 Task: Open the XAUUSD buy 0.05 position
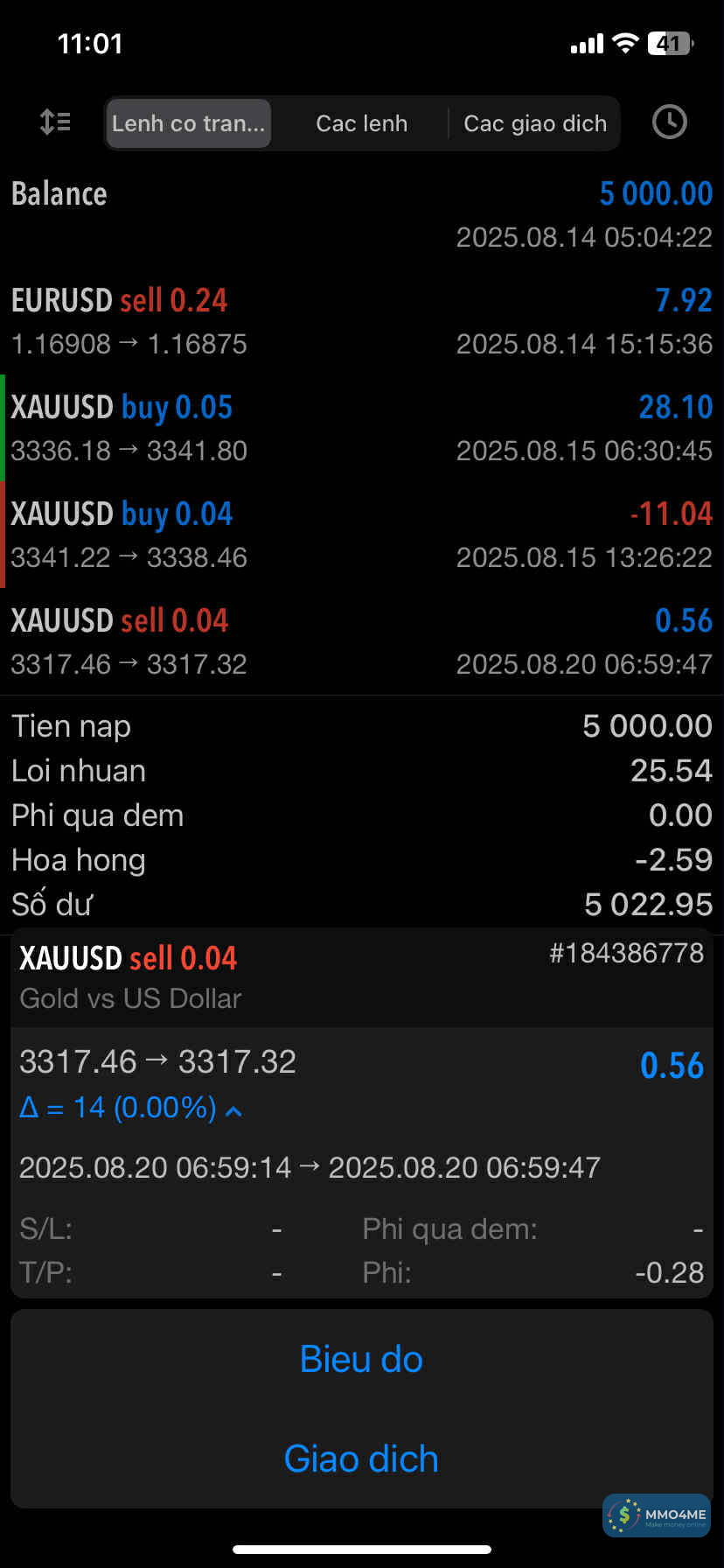point(362,428)
